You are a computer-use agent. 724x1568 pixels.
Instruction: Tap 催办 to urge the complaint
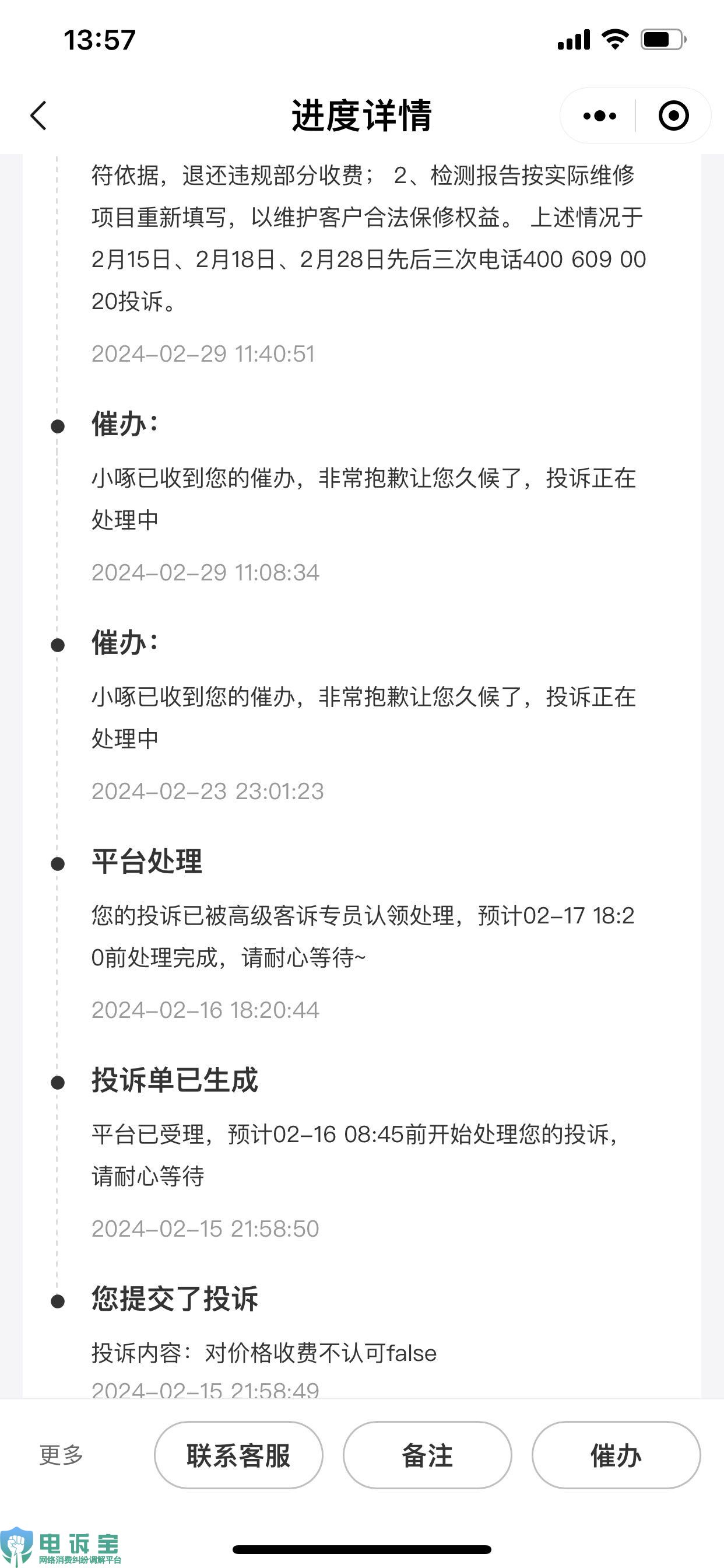tap(616, 1455)
